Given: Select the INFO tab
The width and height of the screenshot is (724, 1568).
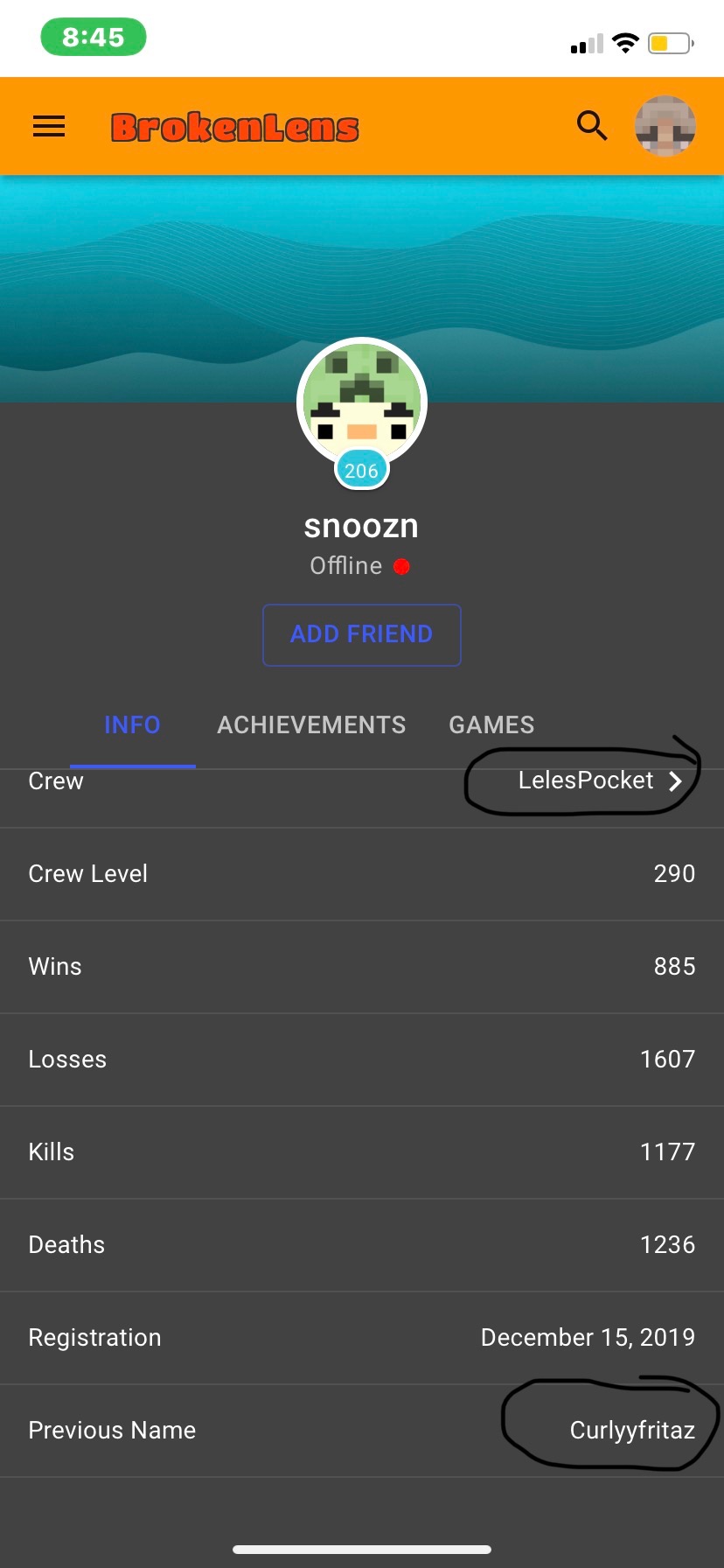Looking at the screenshot, I should coord(132,725).
